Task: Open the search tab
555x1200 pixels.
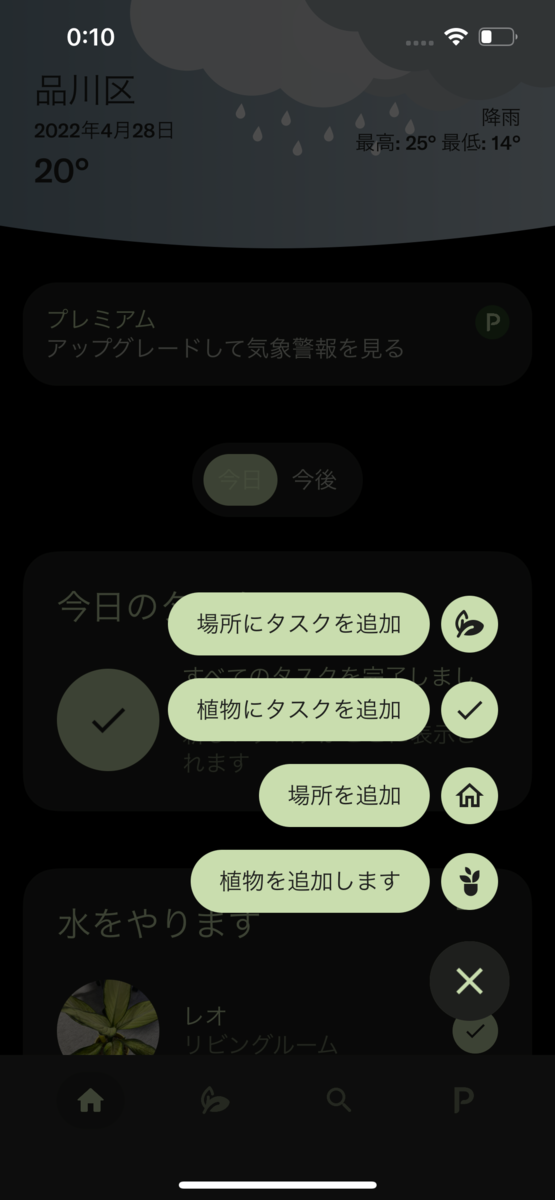Action: coord(339,1101)
